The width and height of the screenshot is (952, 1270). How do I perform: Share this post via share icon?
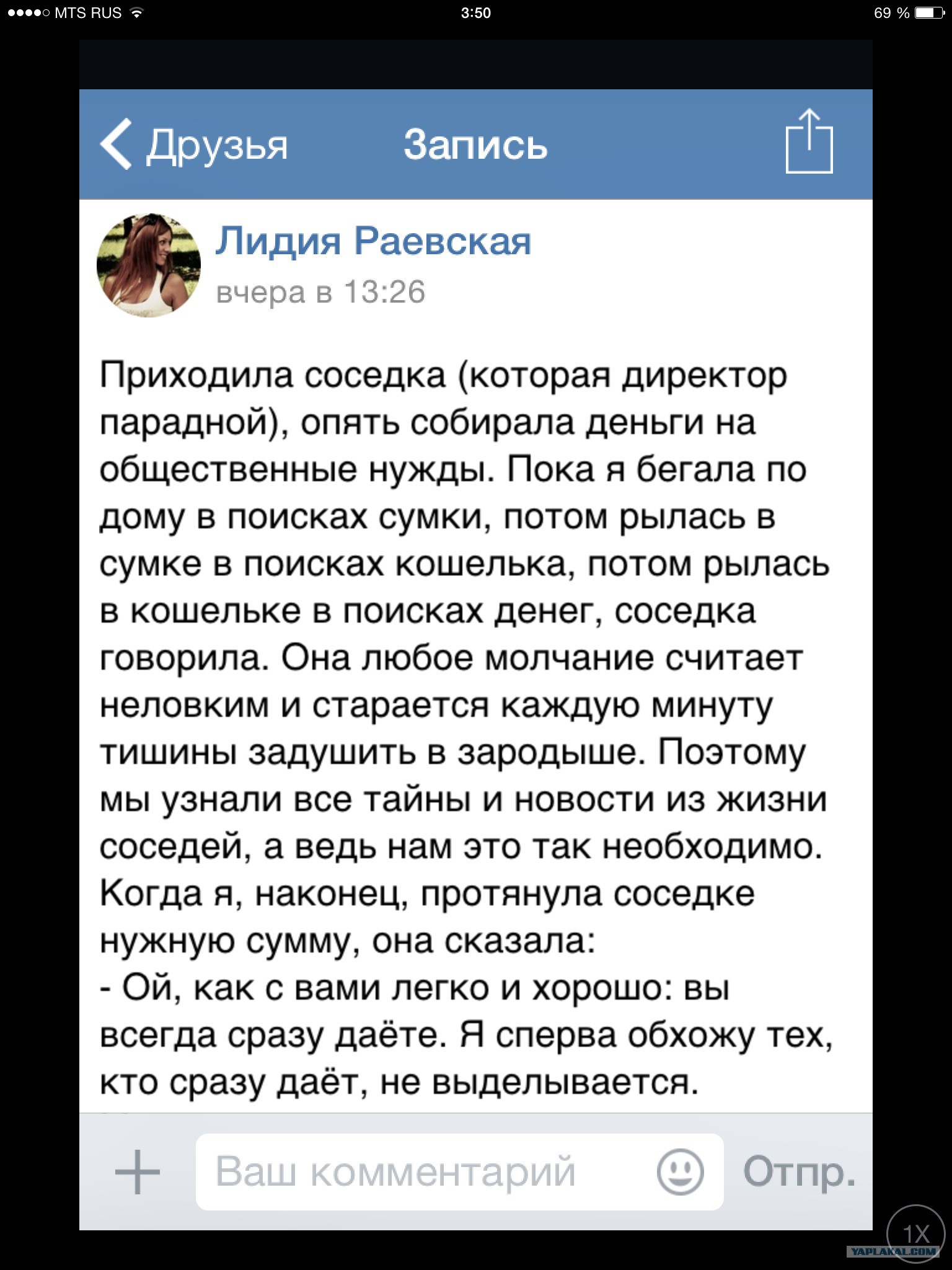point(809,141)
